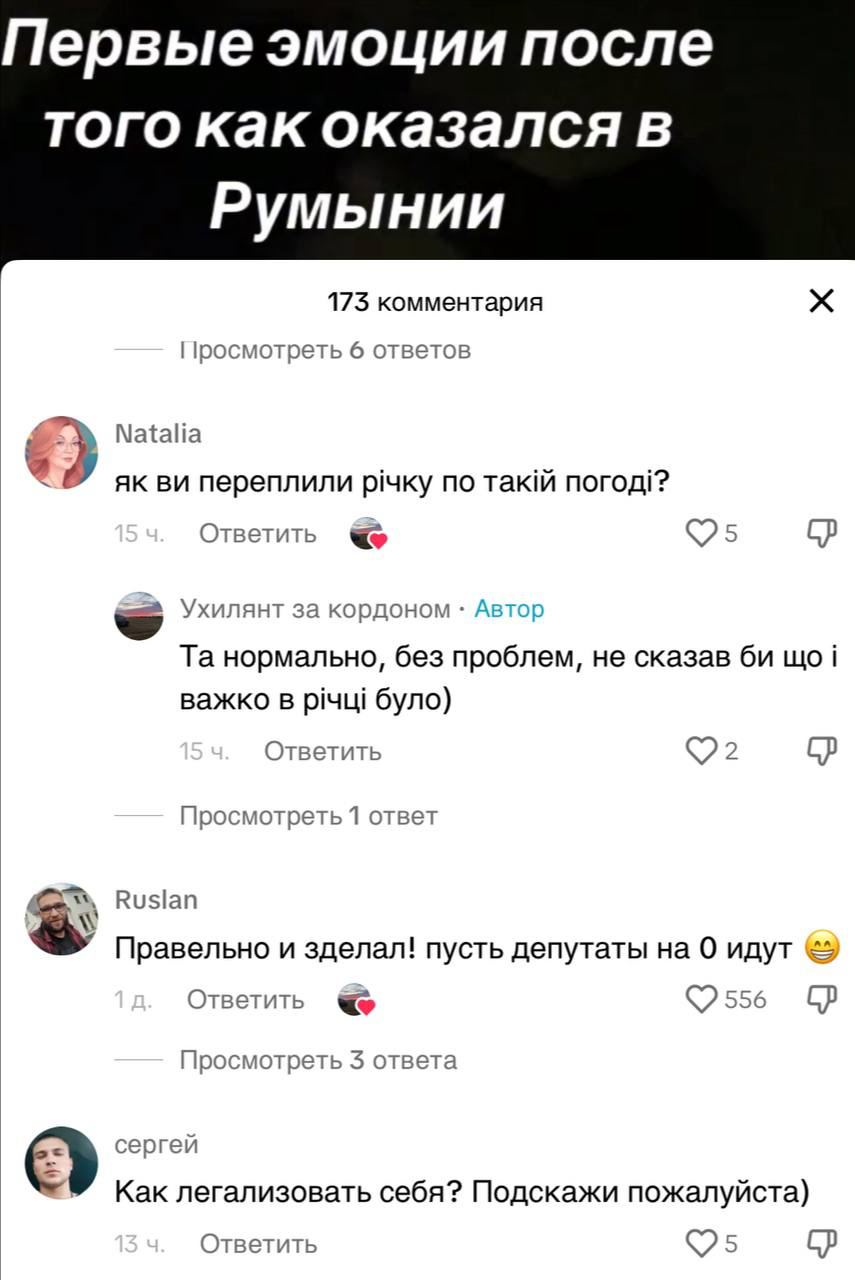This screenshot has height=1280, width=855.
Task: Expand the 6 hidden replies
Action: point(324,350)
